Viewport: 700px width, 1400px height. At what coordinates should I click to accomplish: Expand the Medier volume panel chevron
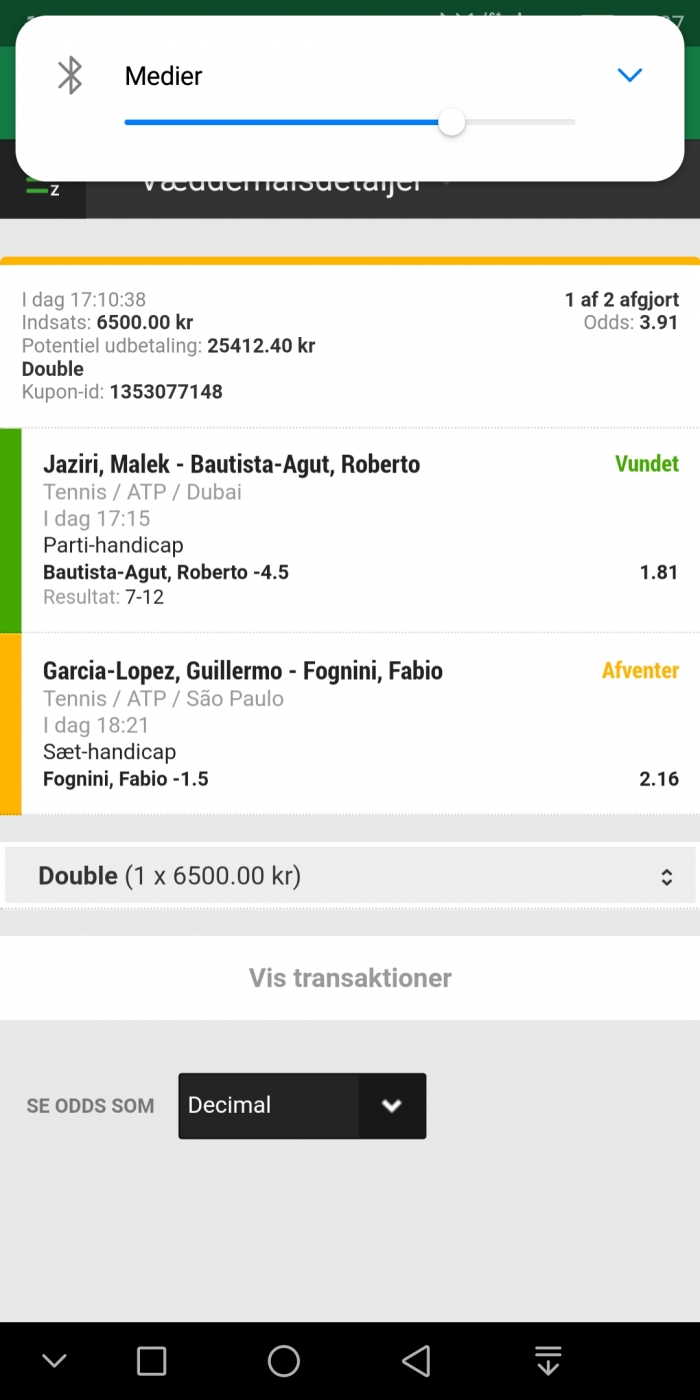point(629,75)
